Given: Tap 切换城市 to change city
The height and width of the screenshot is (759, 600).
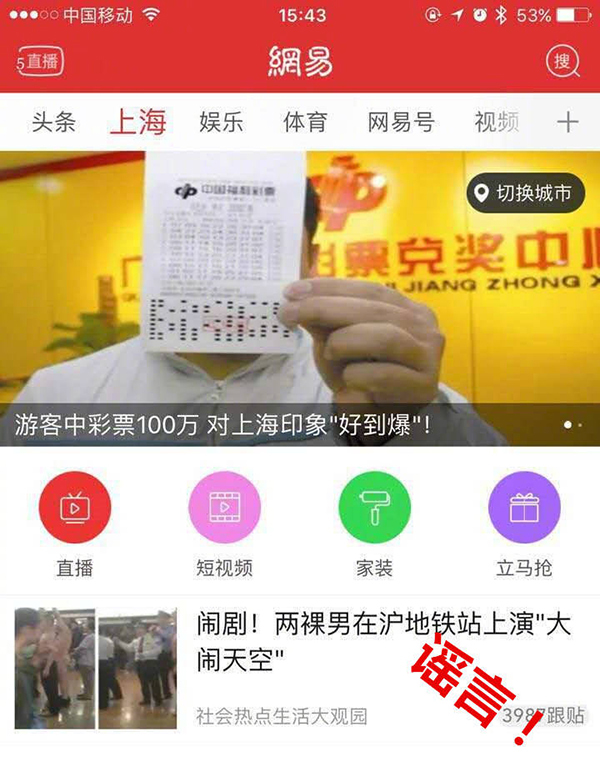Looking at the screenshot, I should click(525, 193).
